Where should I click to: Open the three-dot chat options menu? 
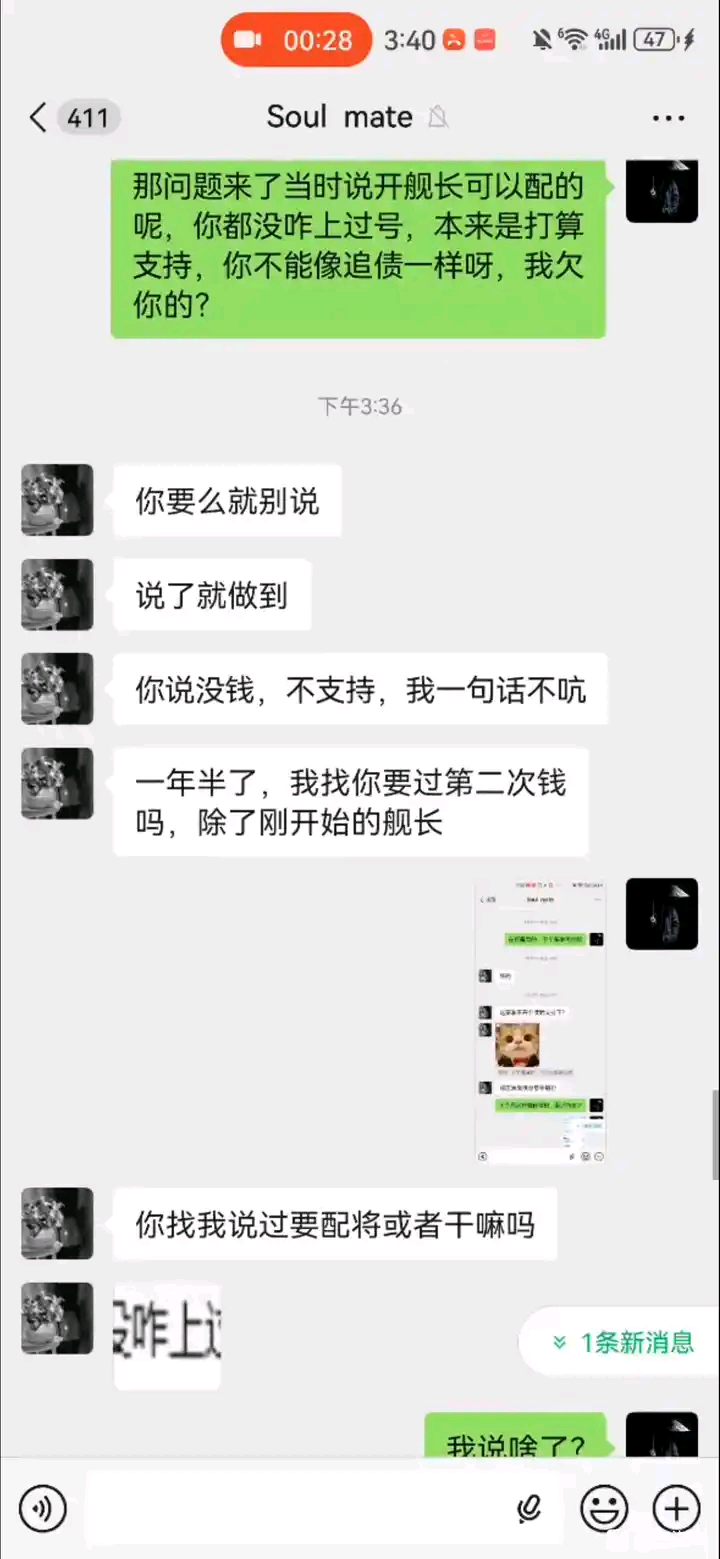[x=668, y=118]
